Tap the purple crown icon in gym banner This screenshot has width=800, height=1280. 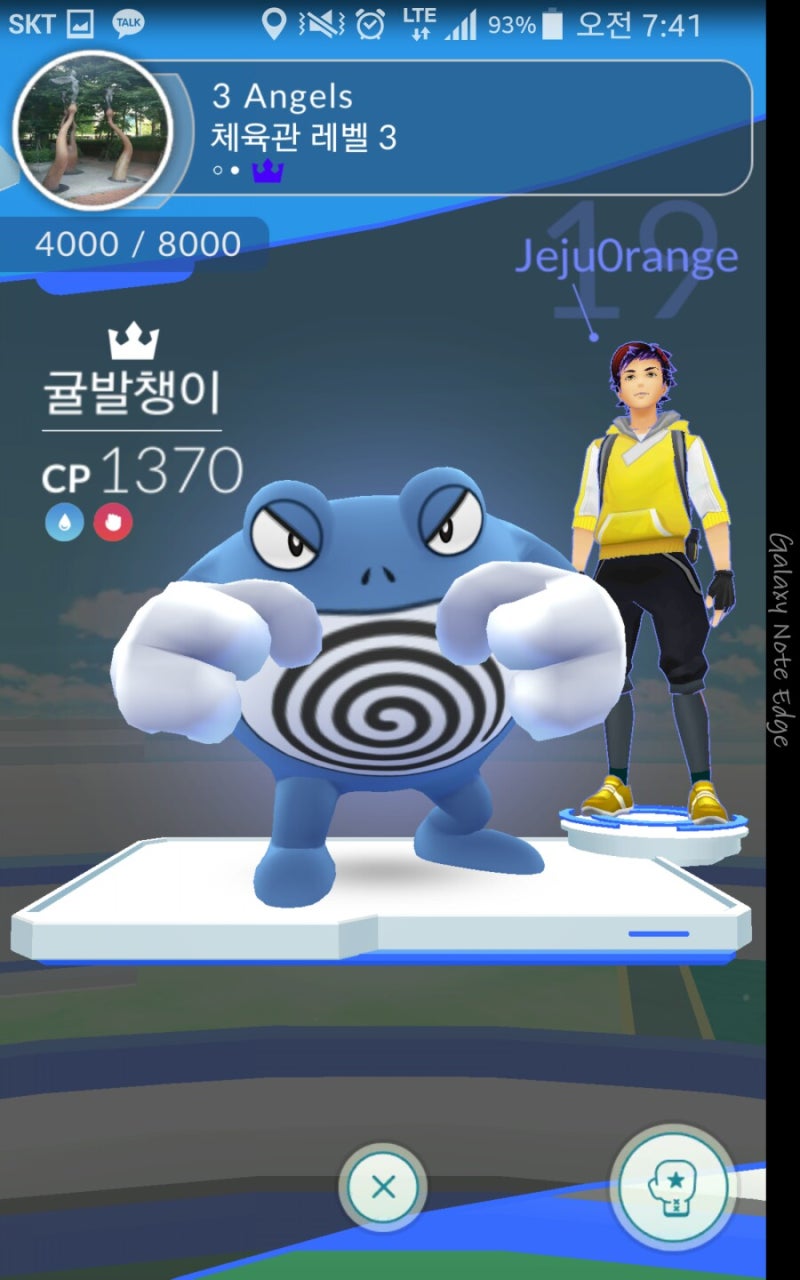point(269,172)
